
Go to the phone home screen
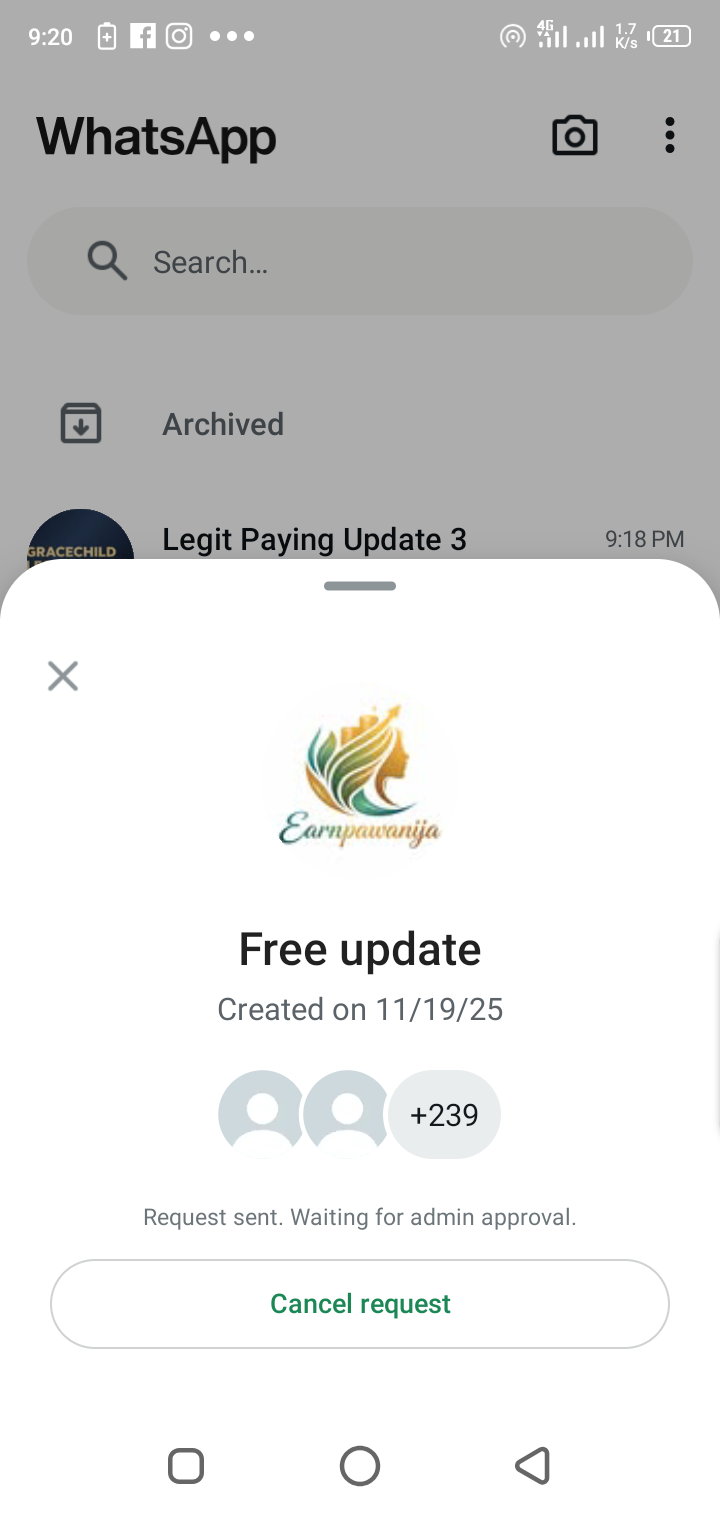coord(360,1466)
